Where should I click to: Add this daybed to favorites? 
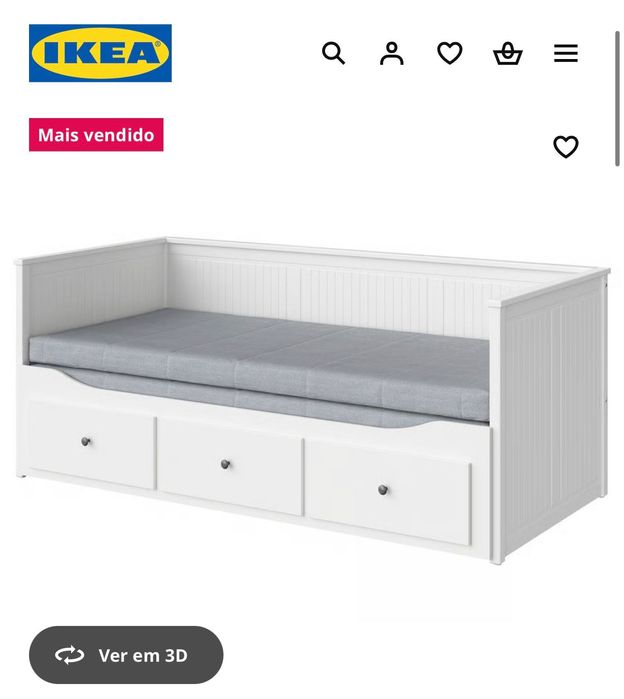point(565,147)
